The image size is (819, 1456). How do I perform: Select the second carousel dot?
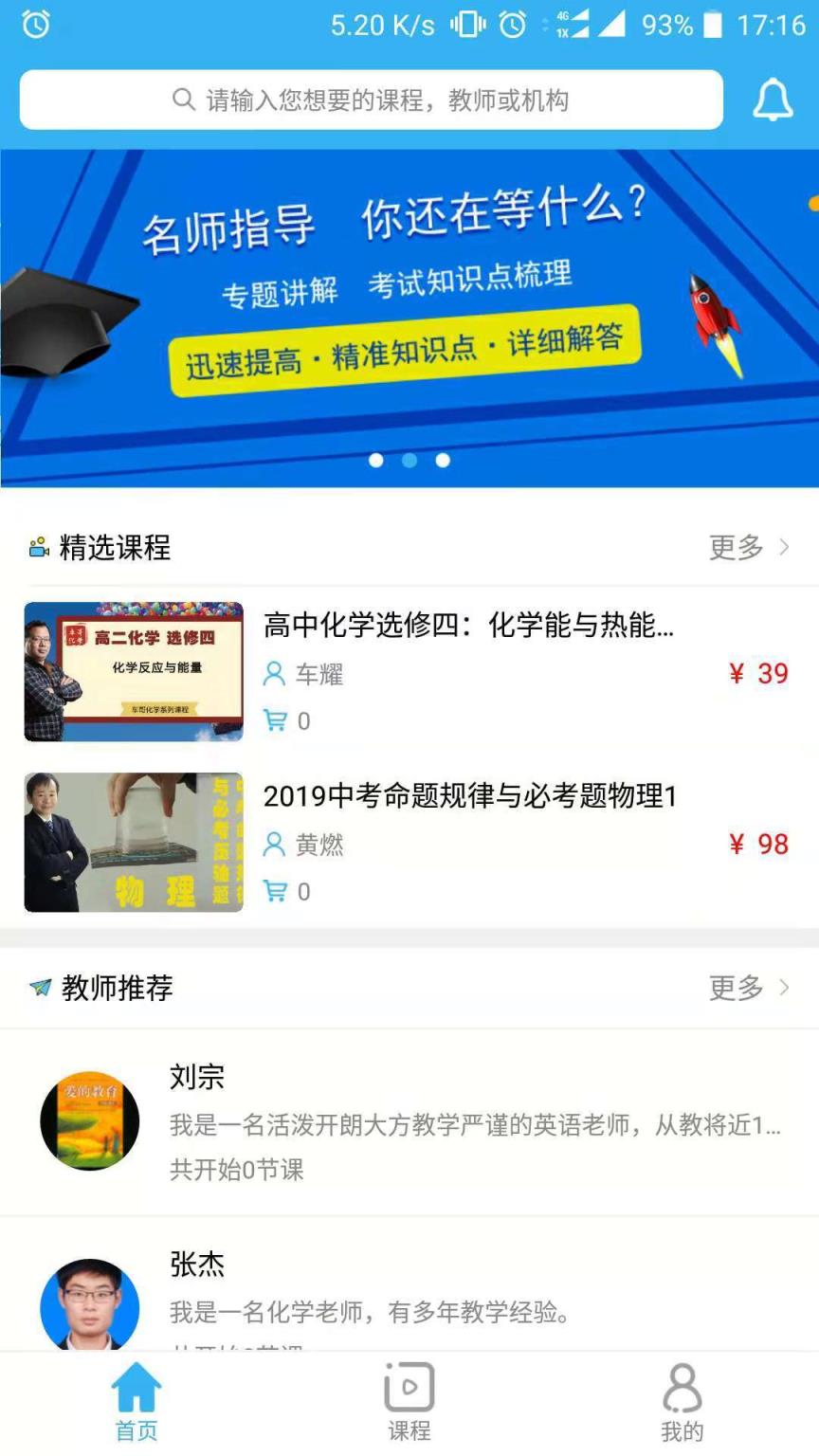point(409,461)
